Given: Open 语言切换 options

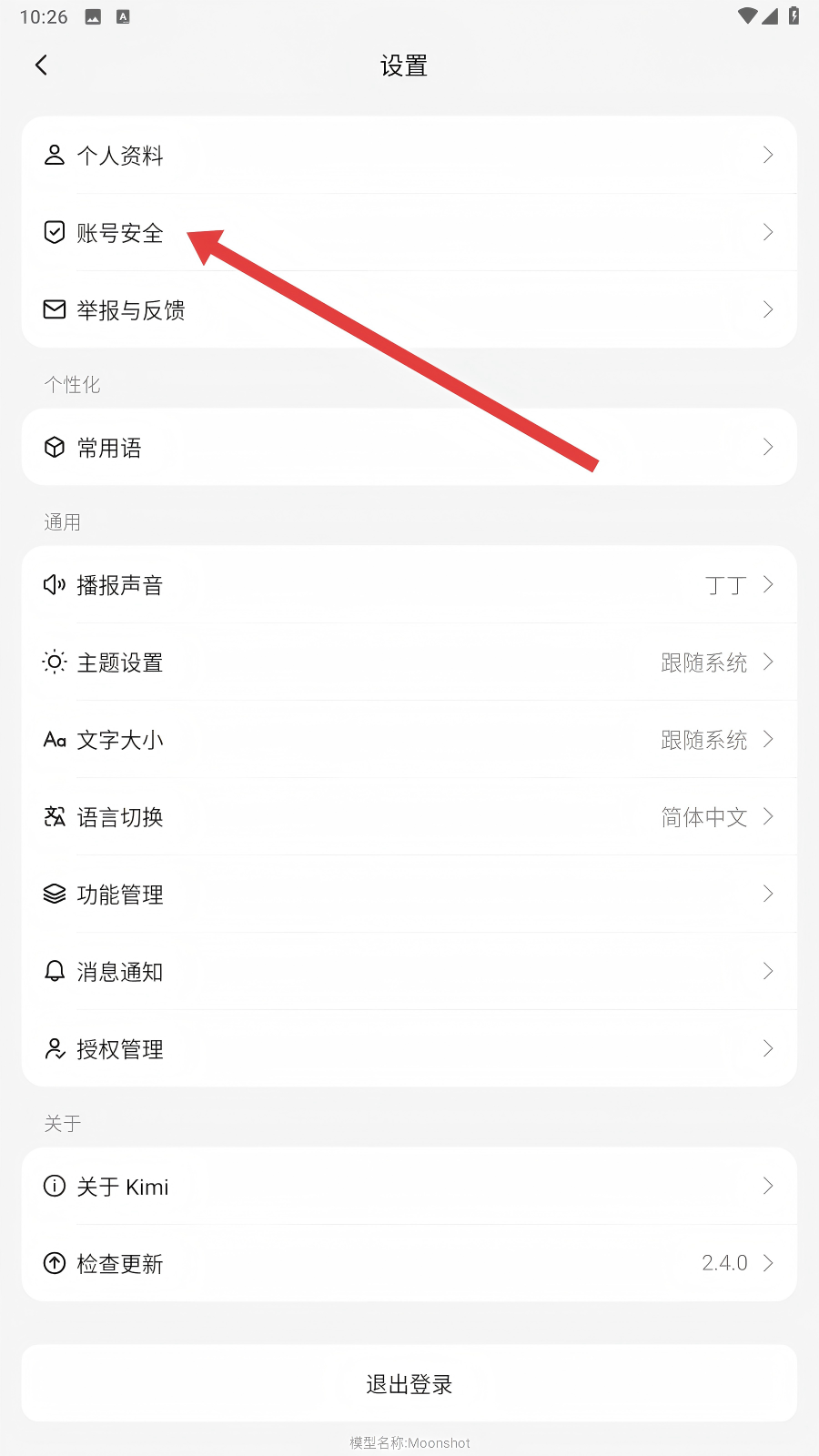Looking at the screenshot, I should tap(409, 817).
